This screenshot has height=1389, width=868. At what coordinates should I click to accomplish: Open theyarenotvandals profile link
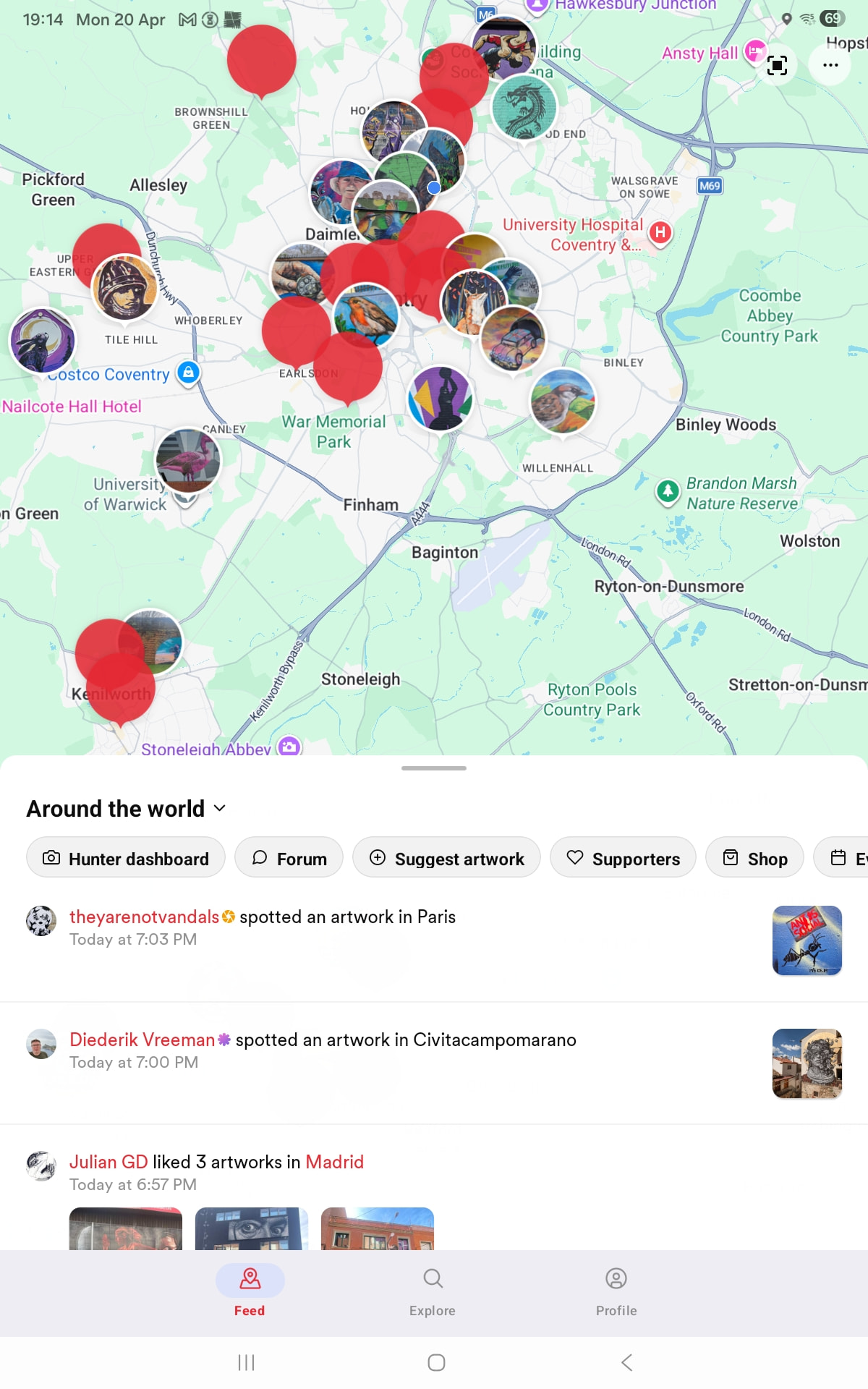[144, 917]
